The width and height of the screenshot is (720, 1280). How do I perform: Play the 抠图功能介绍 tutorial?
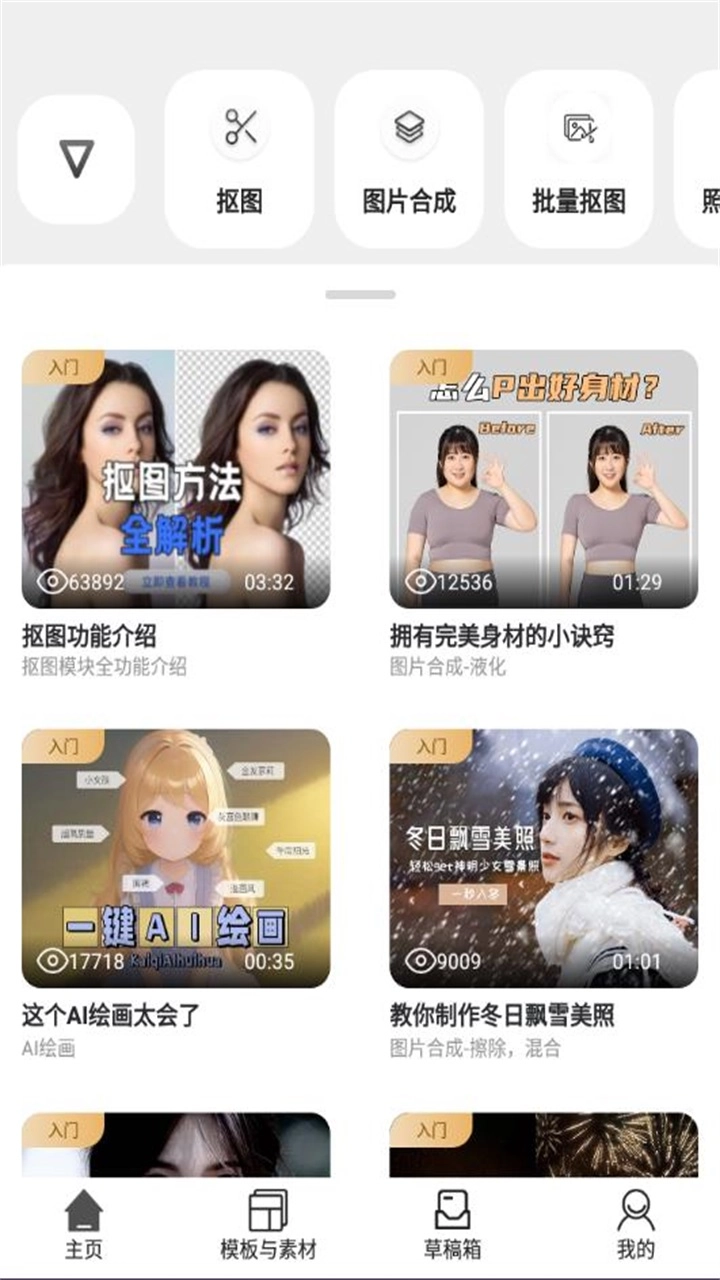tap(176, 479)
